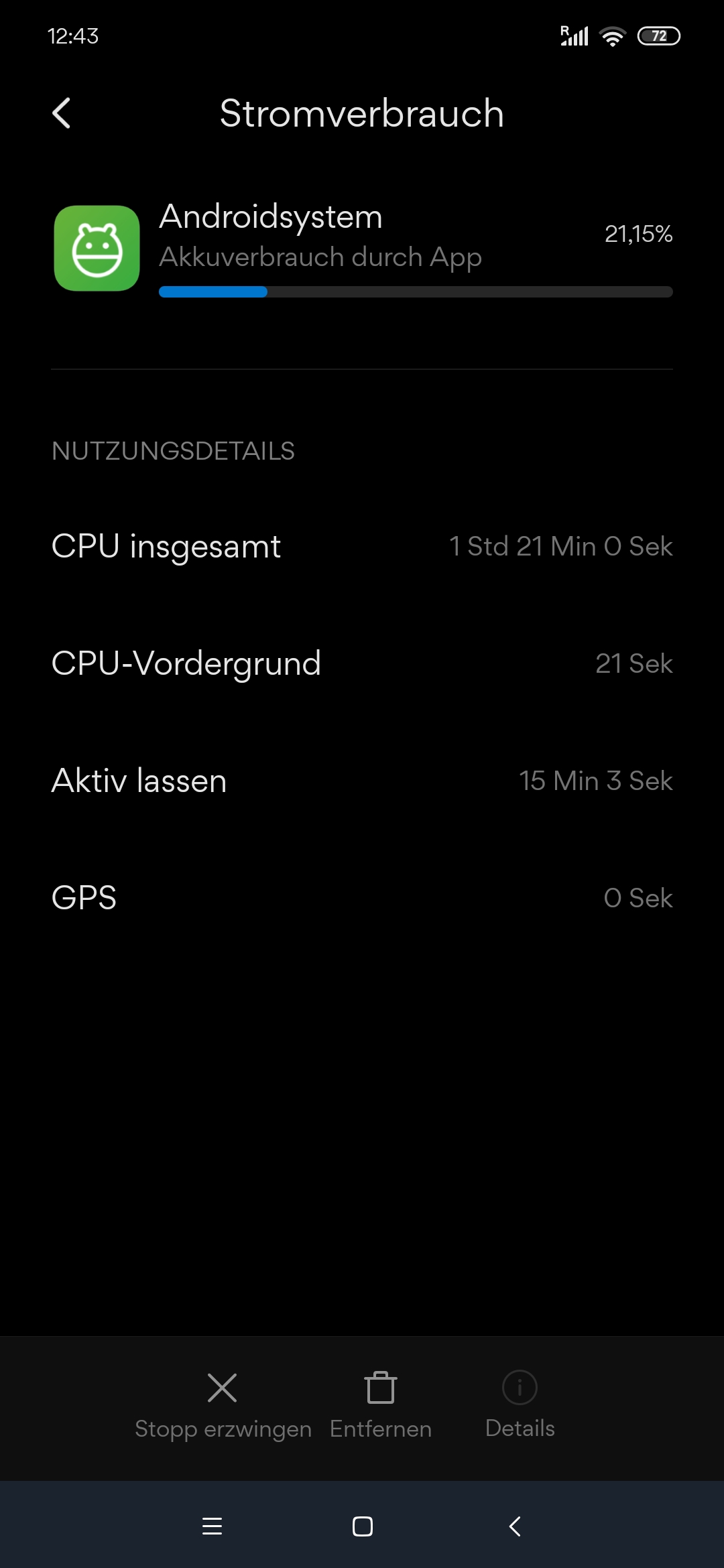The image size is (724, 1568).
Task: Go back using the top-left arrow
Action: [61, 113]
